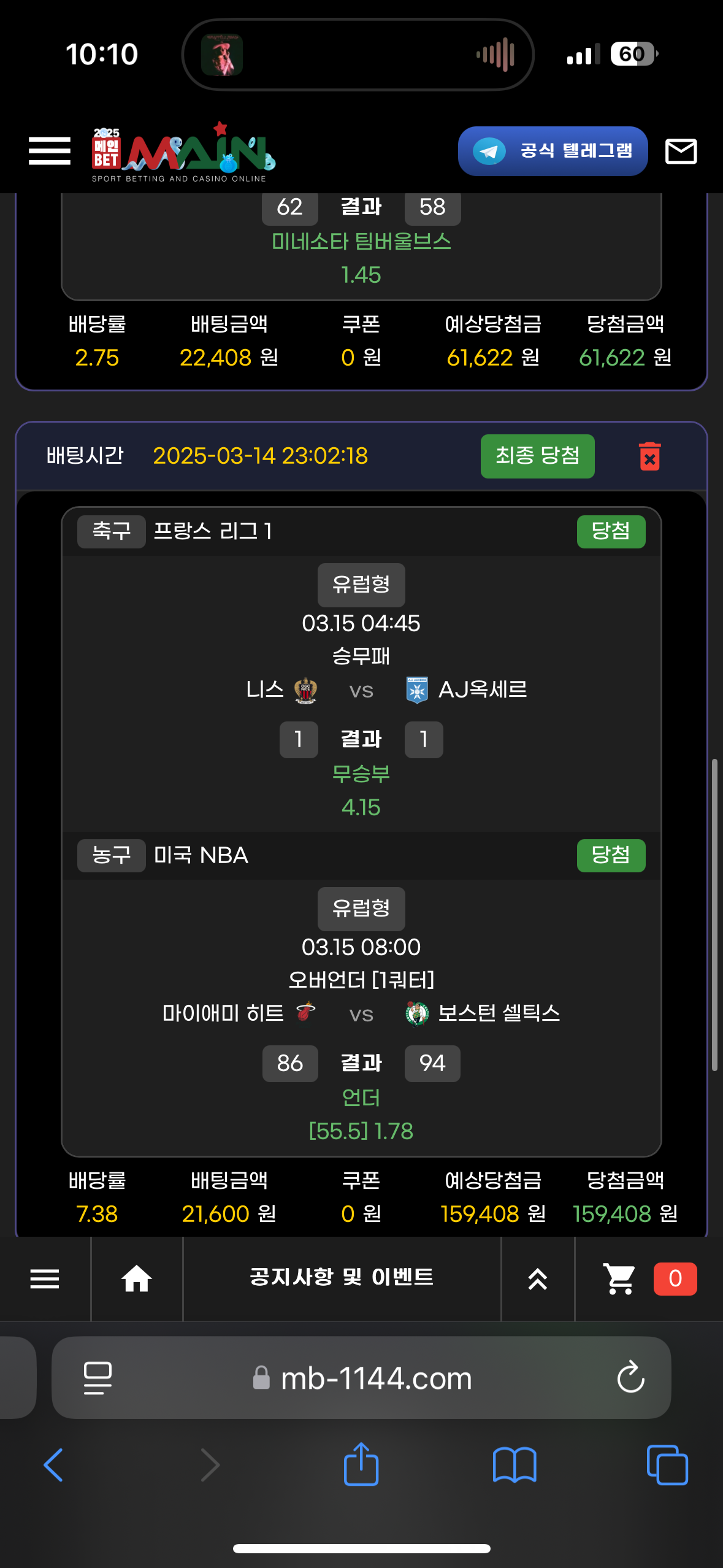
Task: Open the browser page settings icon
Action: [98, 1378]
